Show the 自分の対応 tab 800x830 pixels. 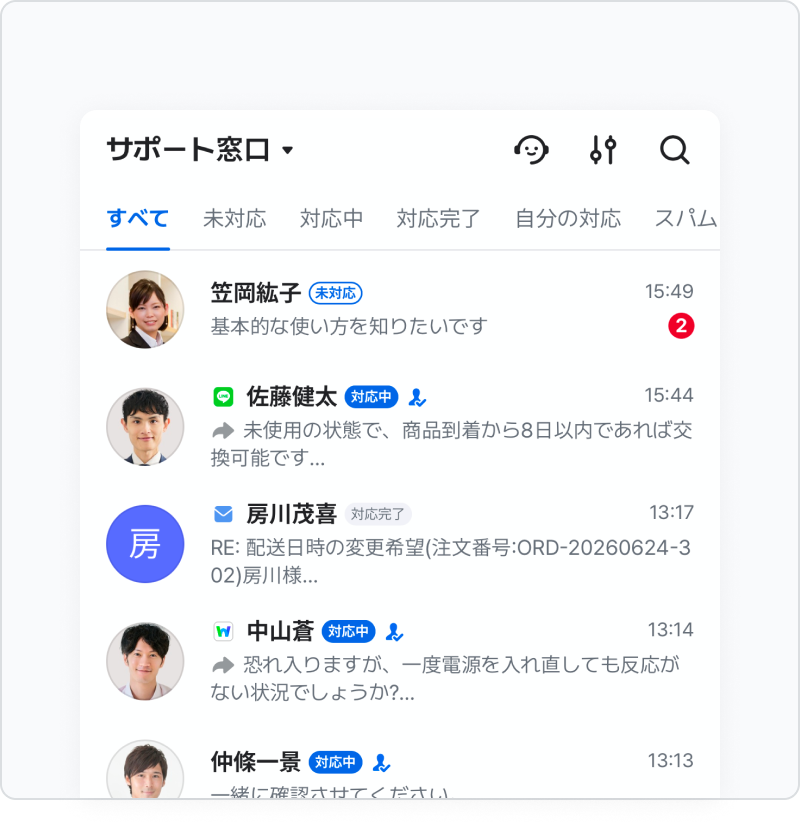pyautogui.click(x=568, y=219)
